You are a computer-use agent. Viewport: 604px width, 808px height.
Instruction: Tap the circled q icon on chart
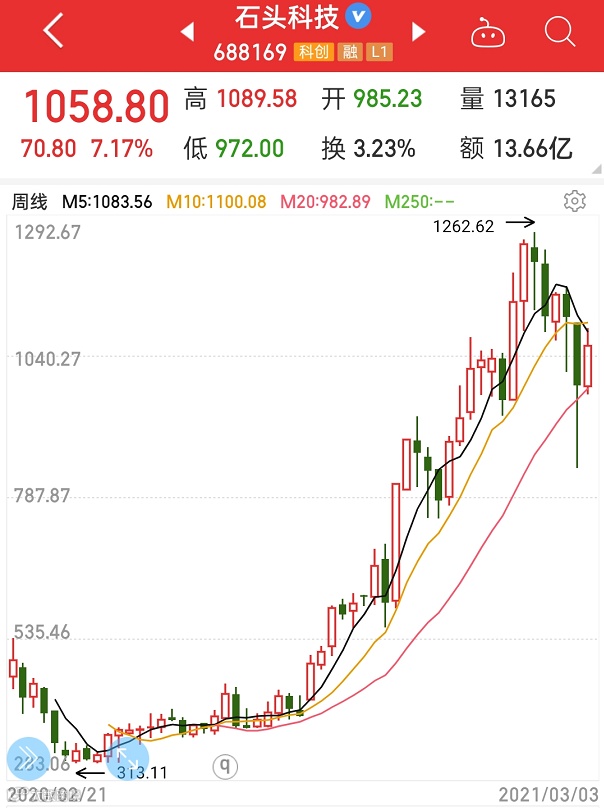pos(226,766)
